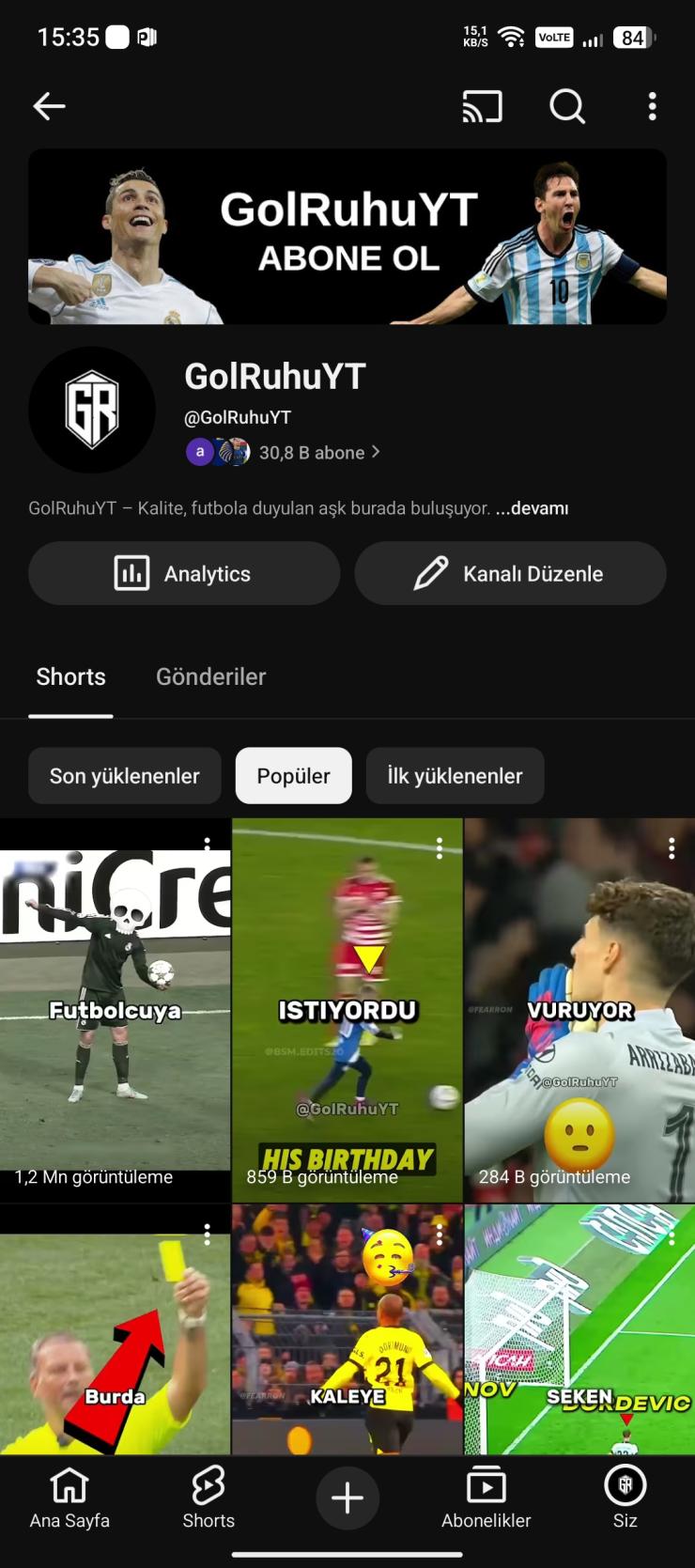The image size is (695, 1568).
Task: Open channel Analytics
Action: pyautogui.click(x=184, y=573)
